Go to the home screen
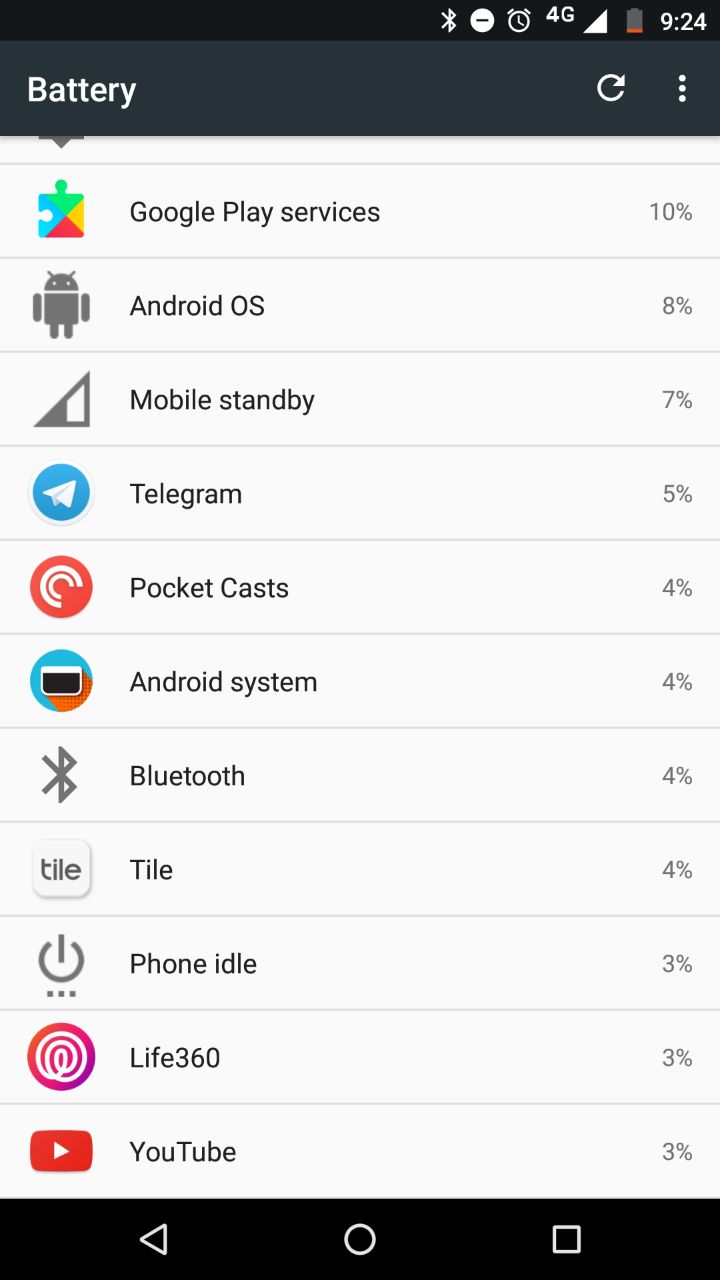Viewport: 720px width, 1280px height. (360, 1240)
